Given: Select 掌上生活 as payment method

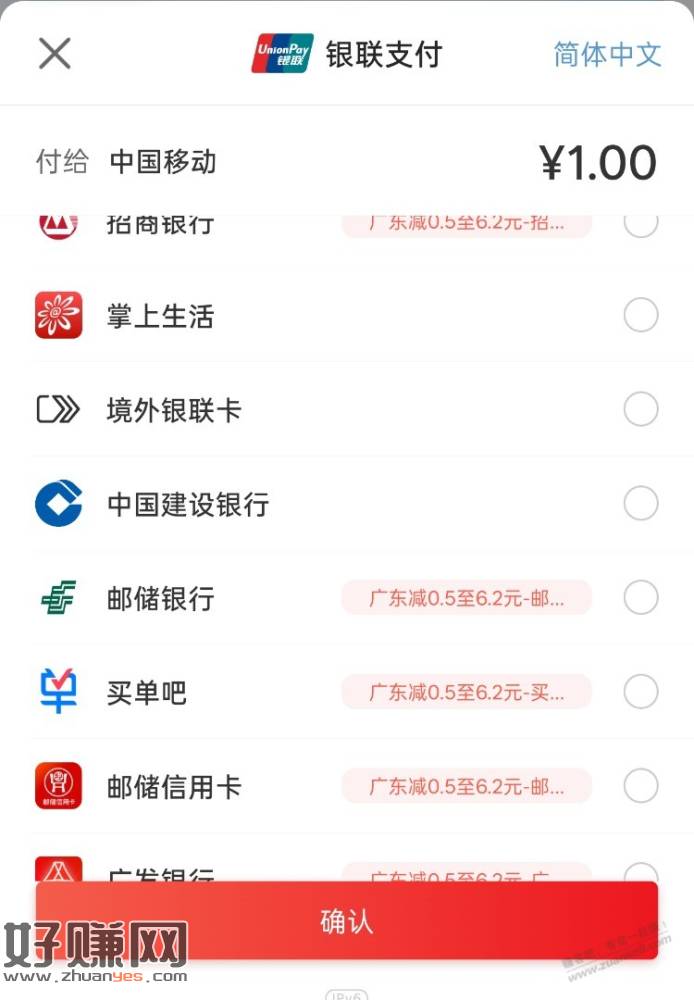Looking at the screenshot, I should click(641, 316).
